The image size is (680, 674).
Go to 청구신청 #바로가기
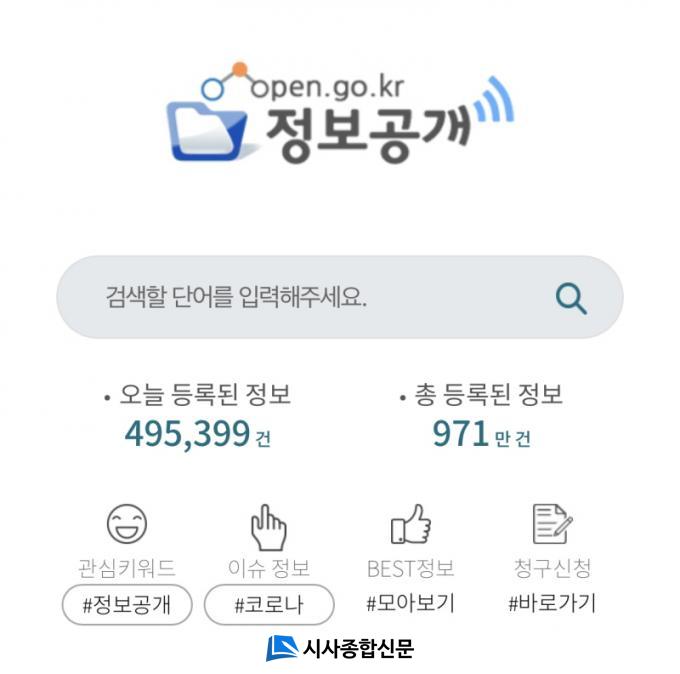(552, 603)
